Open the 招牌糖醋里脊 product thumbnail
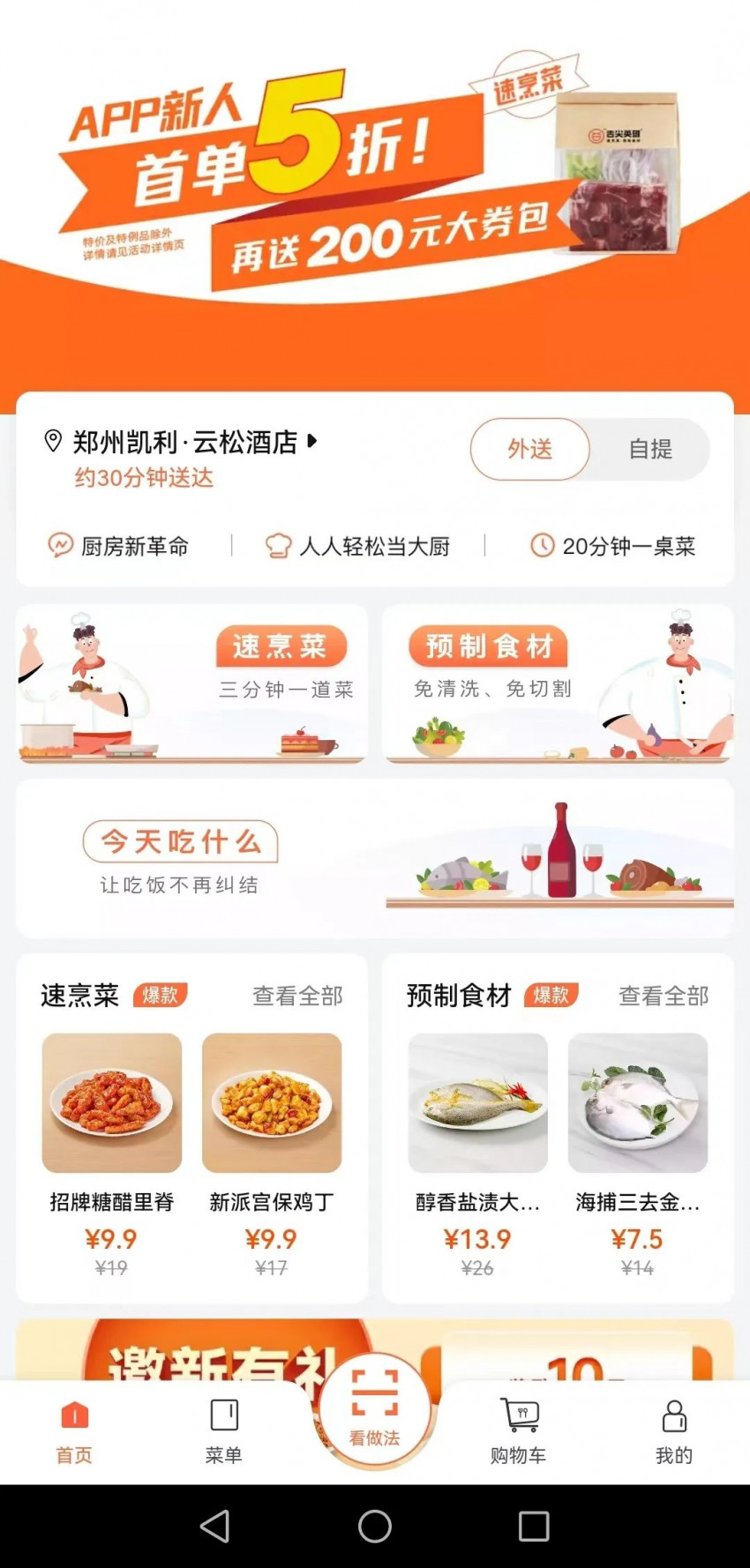Viewport: 750px width, 1568px height. (112, 1102)
